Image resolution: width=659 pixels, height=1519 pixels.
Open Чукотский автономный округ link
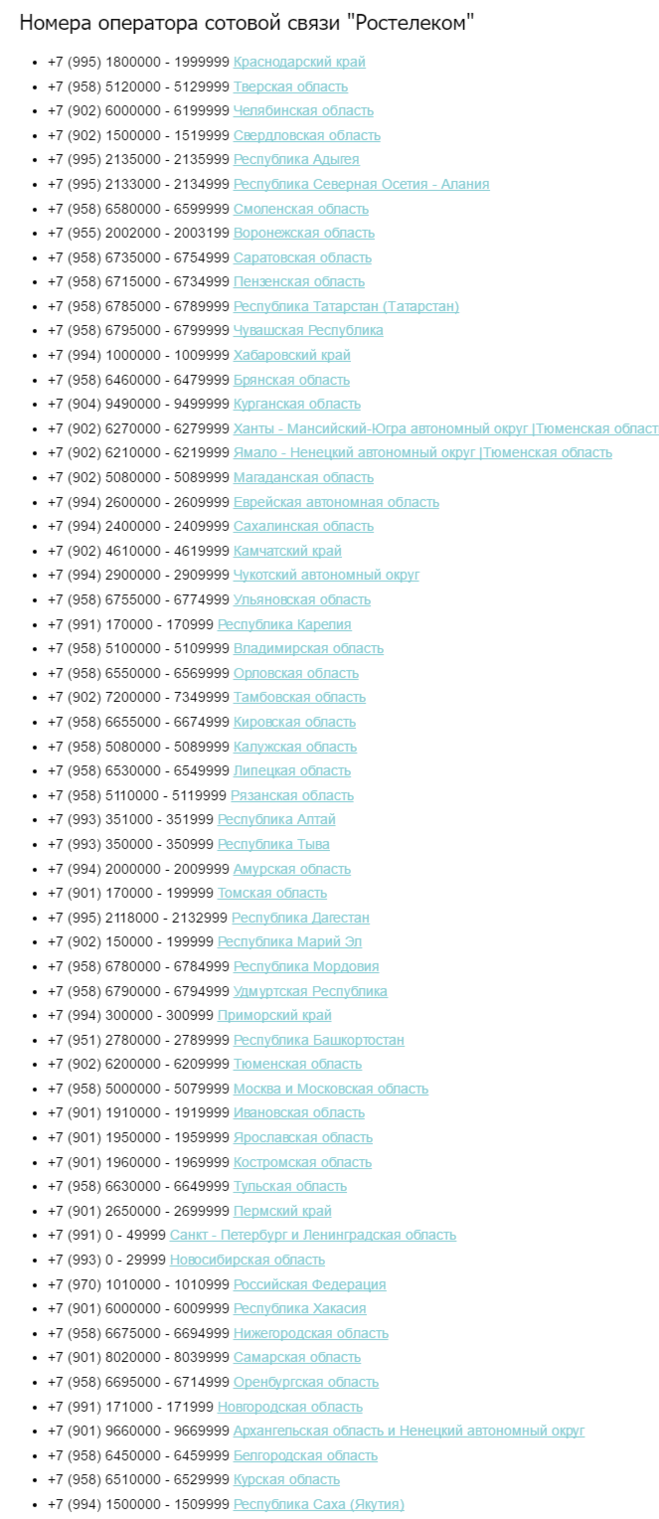tap(326, 575)
